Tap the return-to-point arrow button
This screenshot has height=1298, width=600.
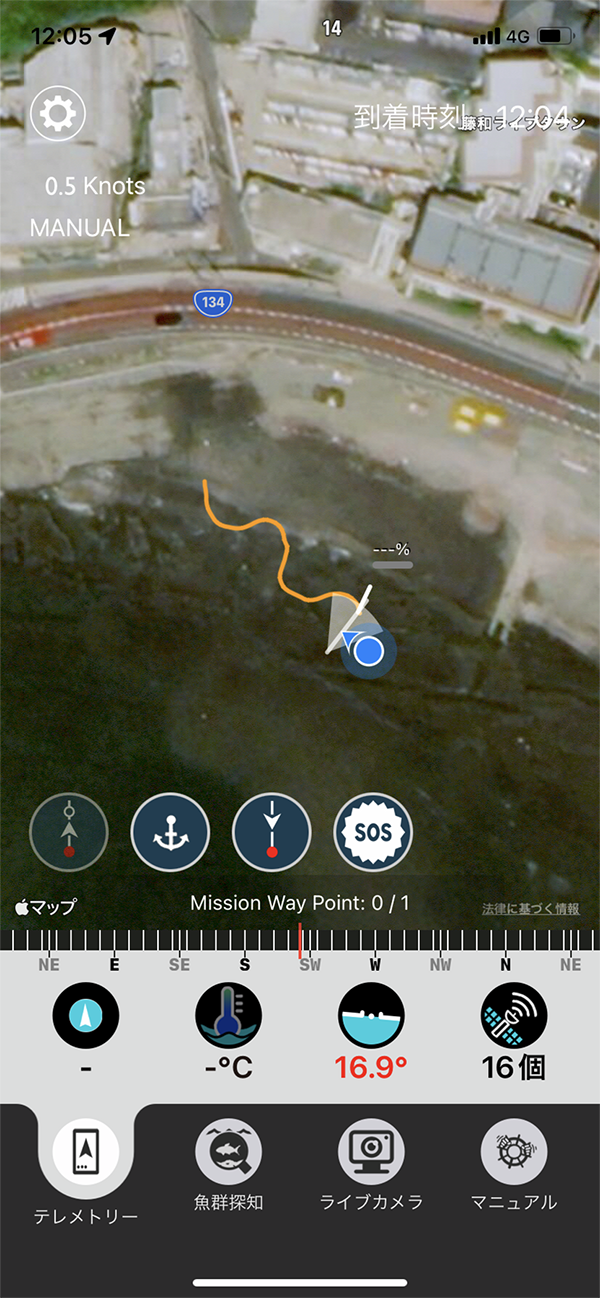pyautogui.click(x=271, y=833)
